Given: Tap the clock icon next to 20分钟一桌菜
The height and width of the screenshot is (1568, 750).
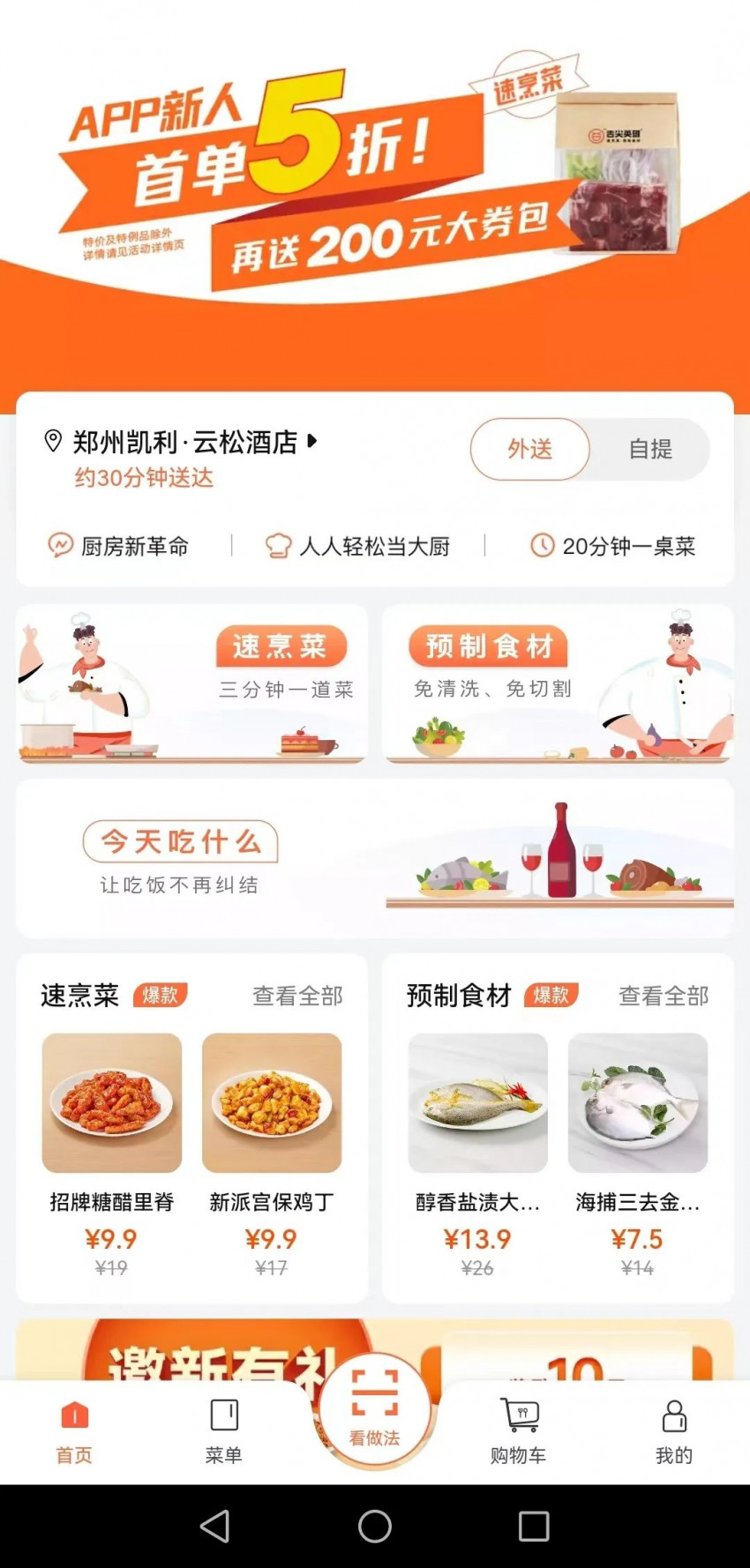Looking at the screenshot, I should click(542, 545).
